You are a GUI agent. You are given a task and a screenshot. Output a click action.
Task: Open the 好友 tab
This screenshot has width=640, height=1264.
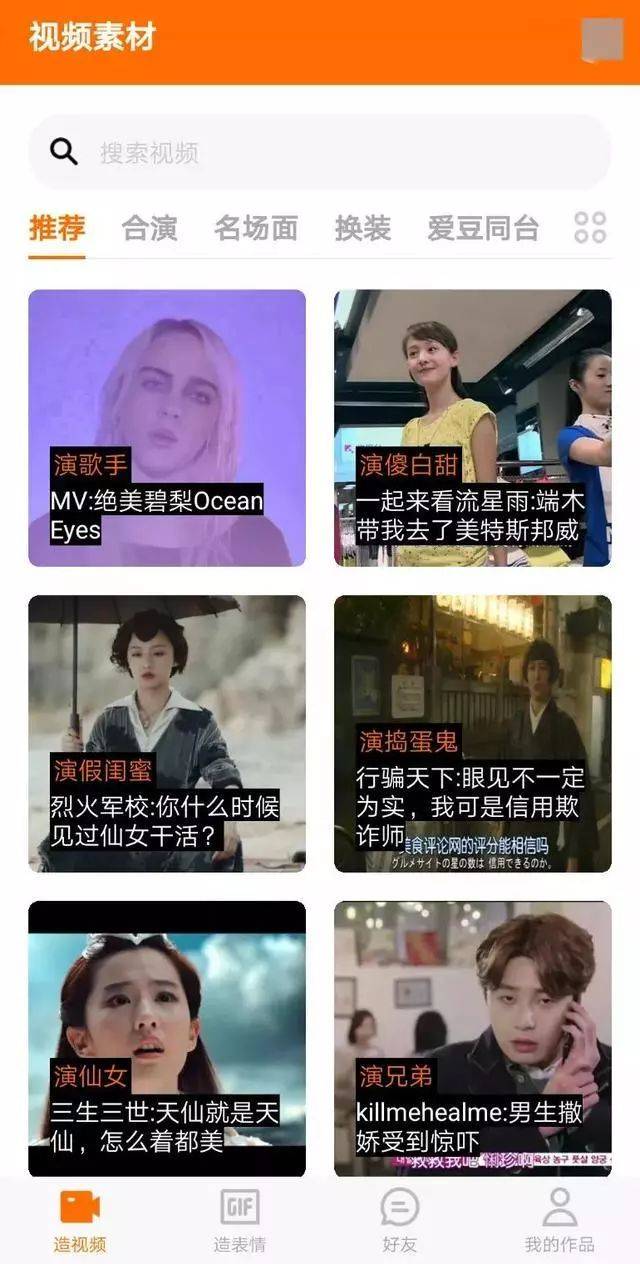point(399,1220)
